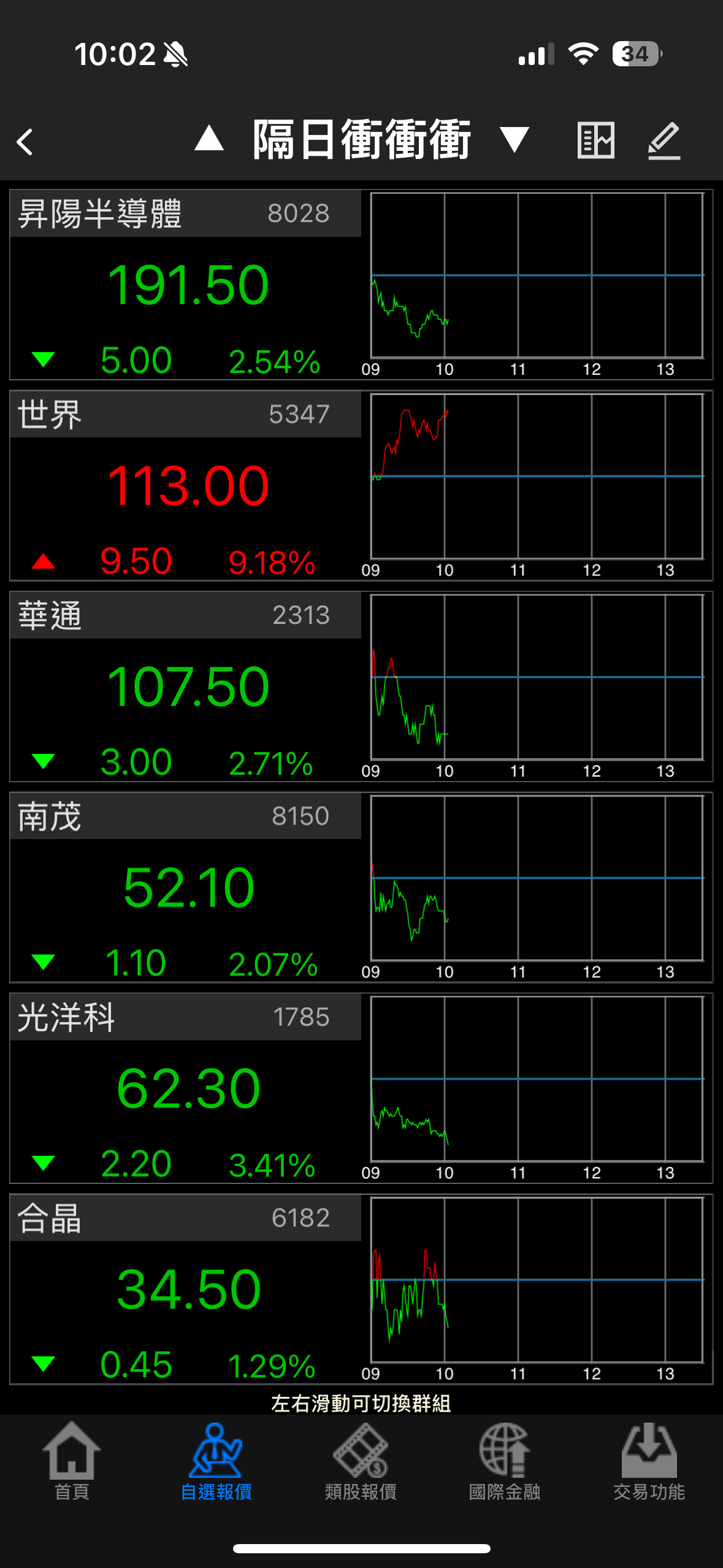Open 昇陽半導體 8028 stock details
Image resolution: width=723 pixels, height=1568 pixels.
tap(186, 285)
